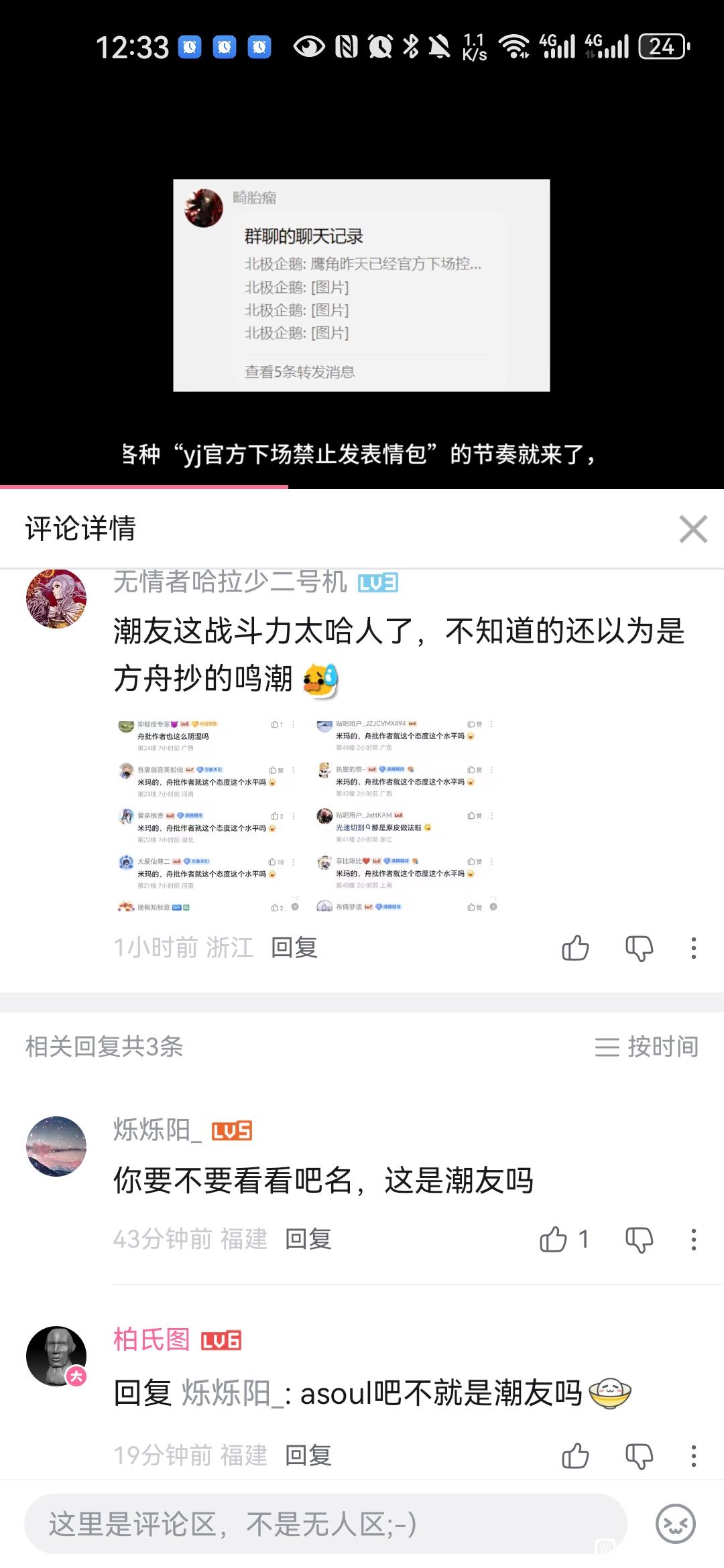Like the comment by 无情者哈拉少二号机
This screenshot has width=724, height=1568.
(x=575, y=948)
